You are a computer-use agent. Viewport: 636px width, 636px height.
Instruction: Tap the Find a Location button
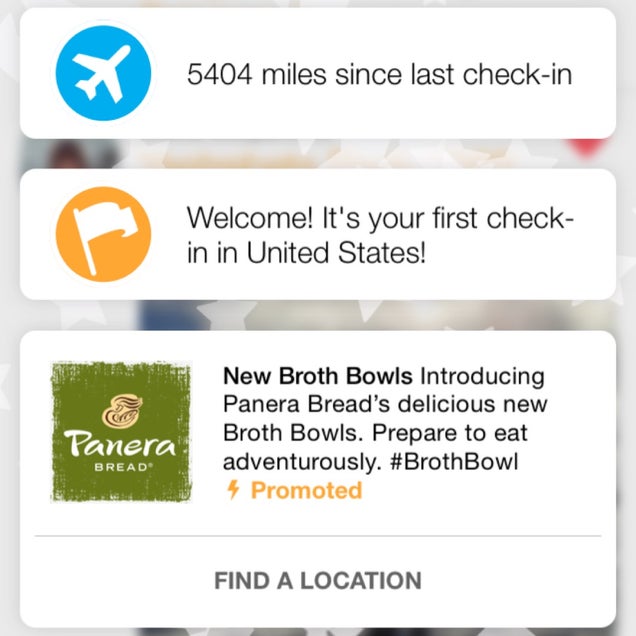point(317,580)
